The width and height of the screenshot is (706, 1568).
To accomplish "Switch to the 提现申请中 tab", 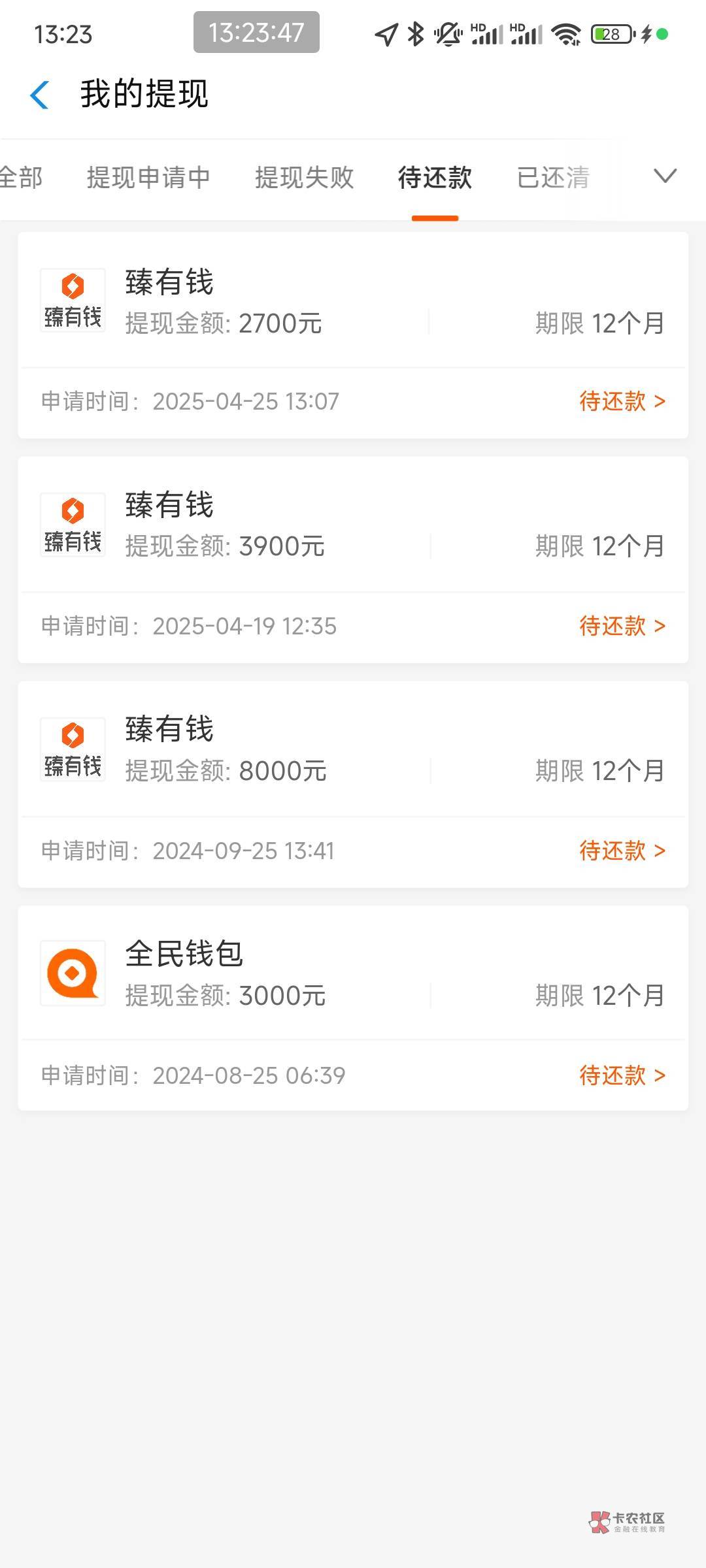I will pos(148,178).
